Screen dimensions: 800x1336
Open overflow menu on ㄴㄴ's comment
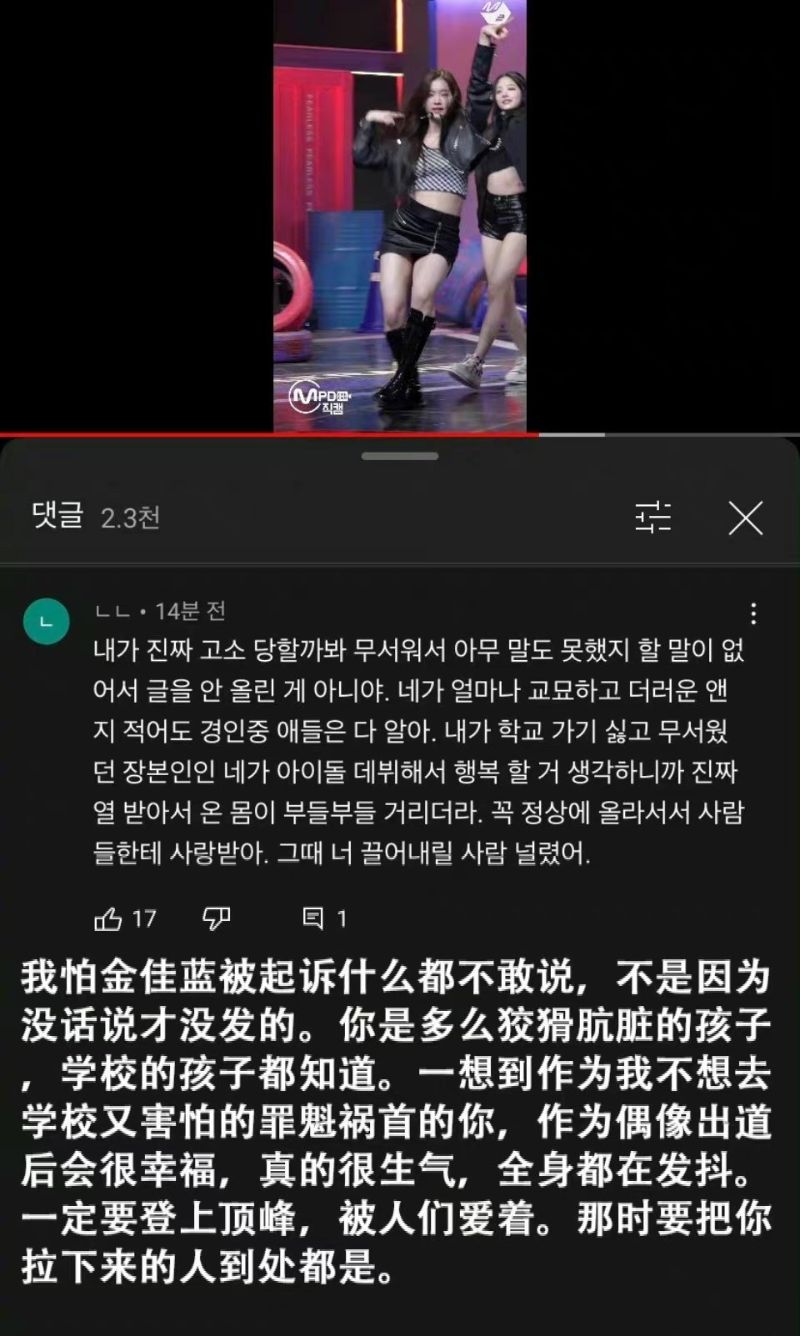(x=754, y=613)
